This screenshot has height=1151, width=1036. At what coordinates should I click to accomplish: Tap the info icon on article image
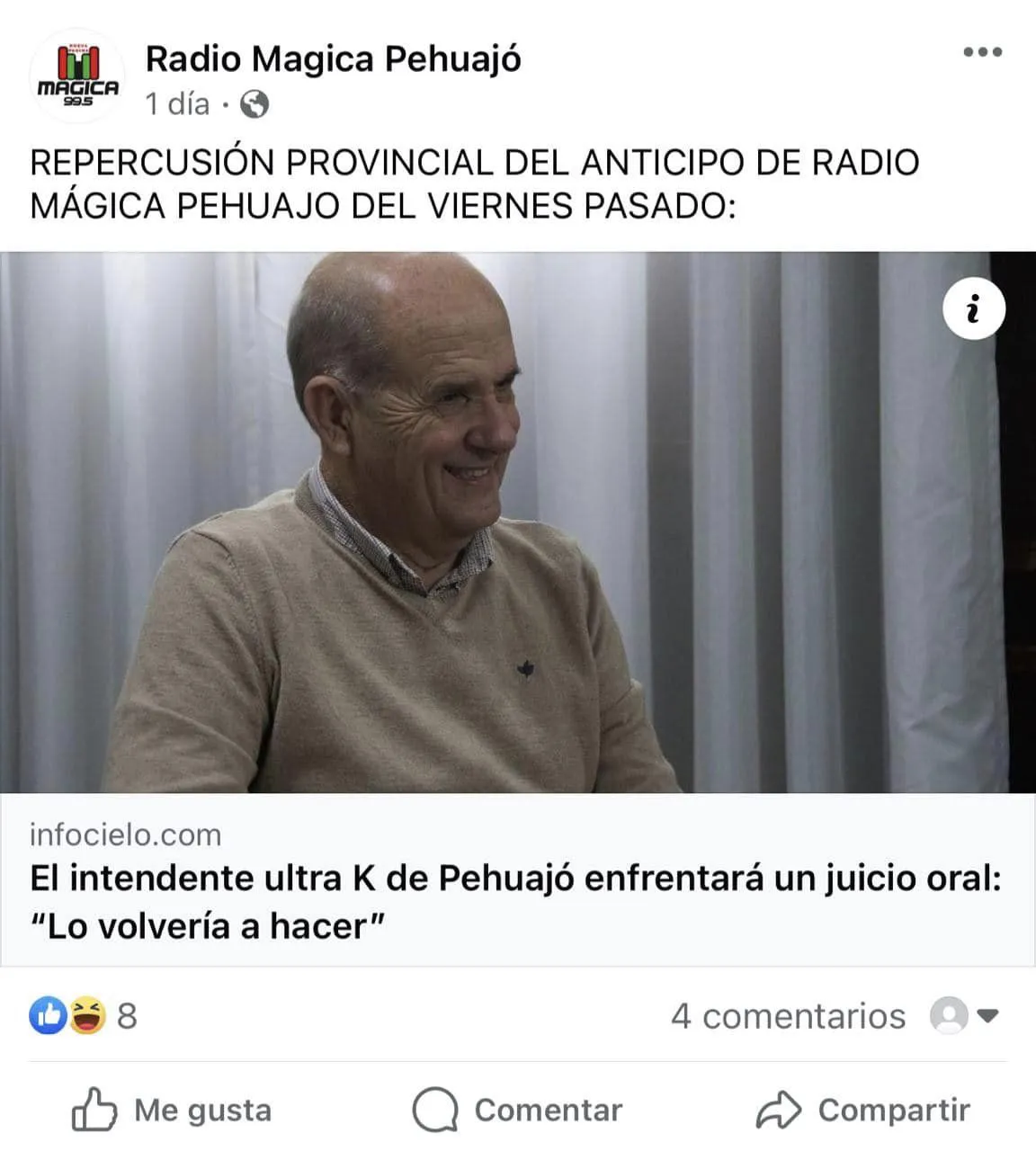pos(973,309)
